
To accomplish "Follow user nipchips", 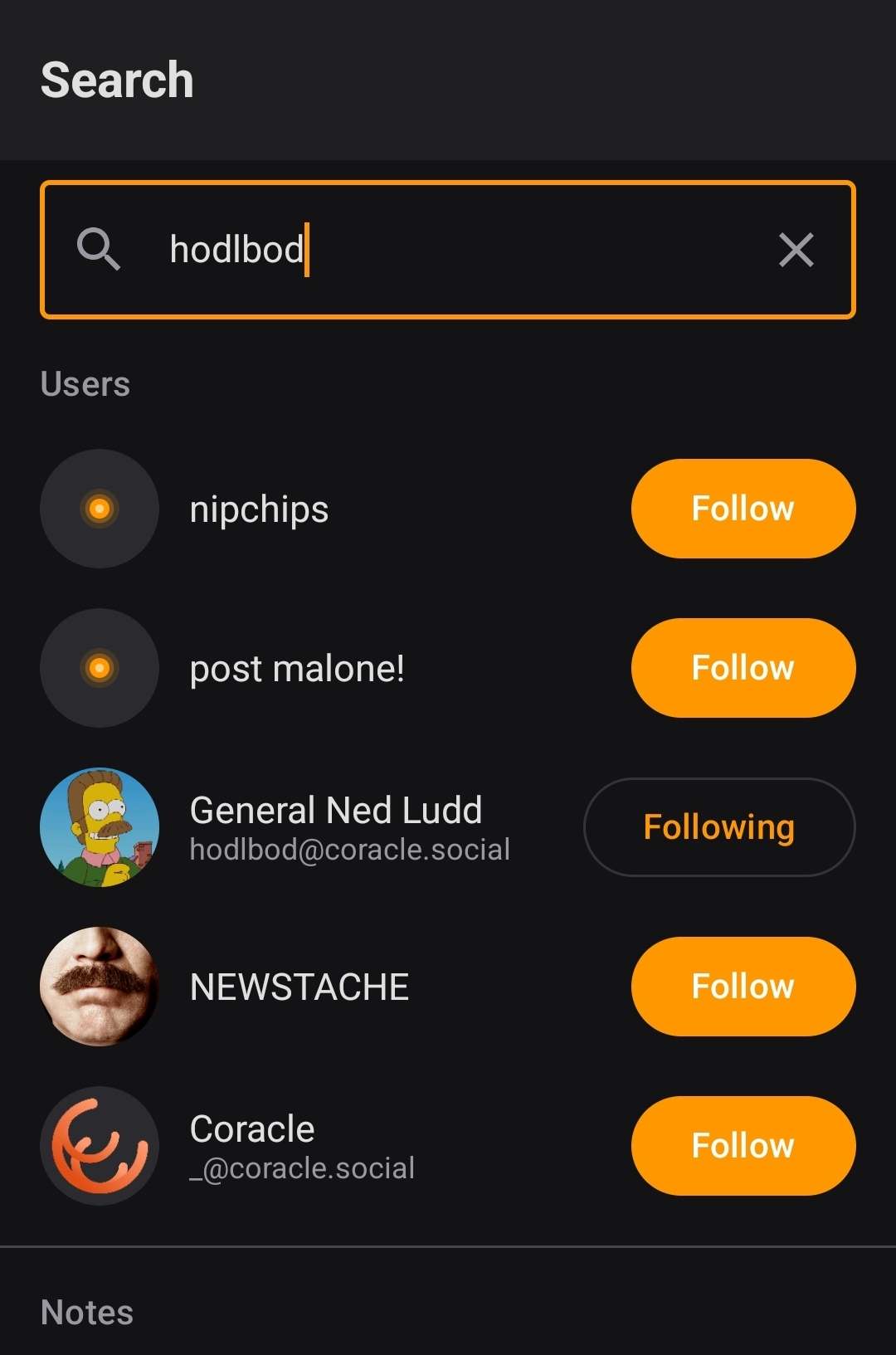I will point(743,509).
